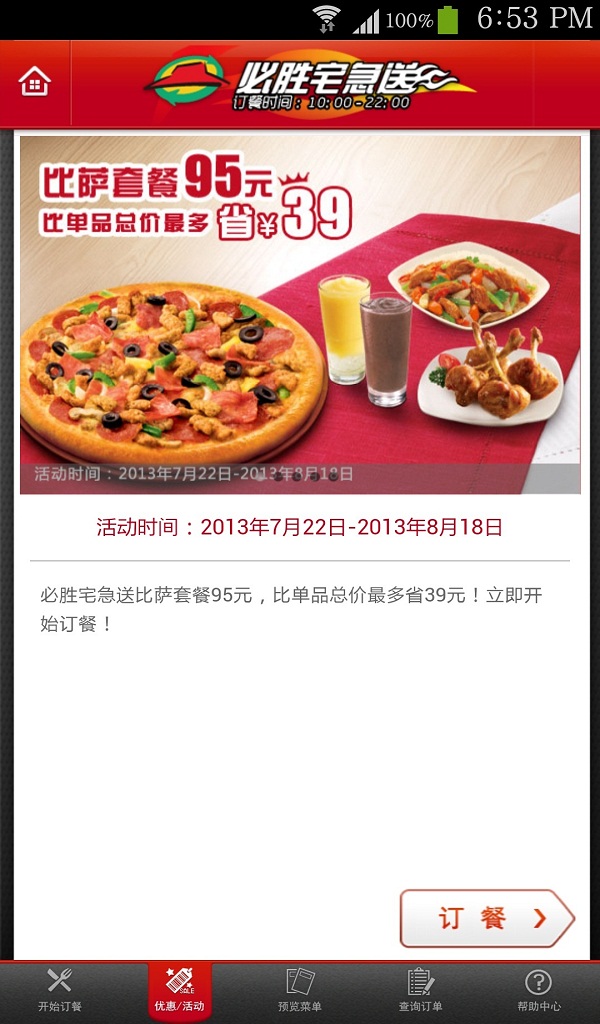The image size is (600, 1024).
Task: Switch to 查询订单 order lookup tab
Action: (x=420, y=991)
